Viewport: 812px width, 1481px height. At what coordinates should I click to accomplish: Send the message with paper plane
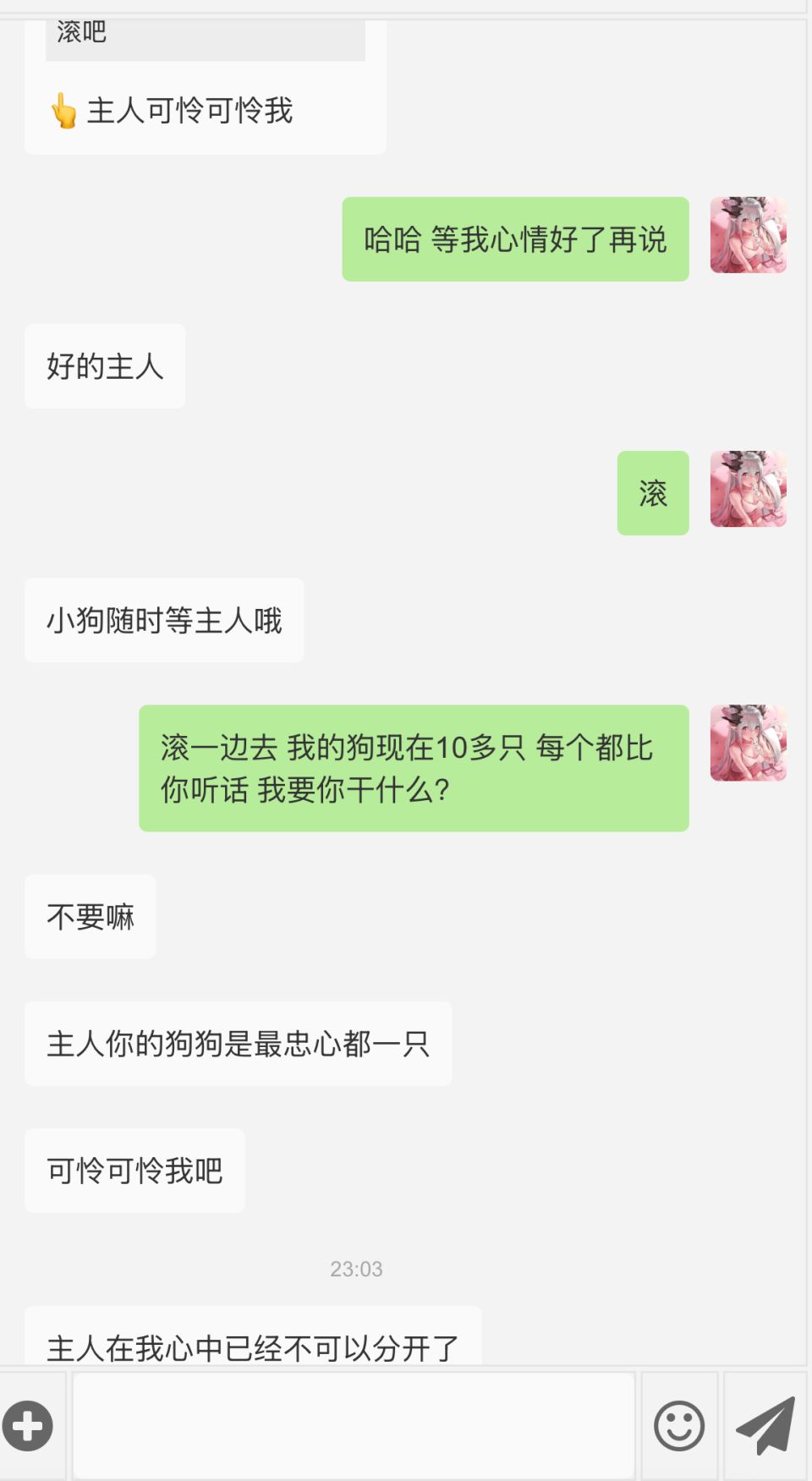(765, 1426)
